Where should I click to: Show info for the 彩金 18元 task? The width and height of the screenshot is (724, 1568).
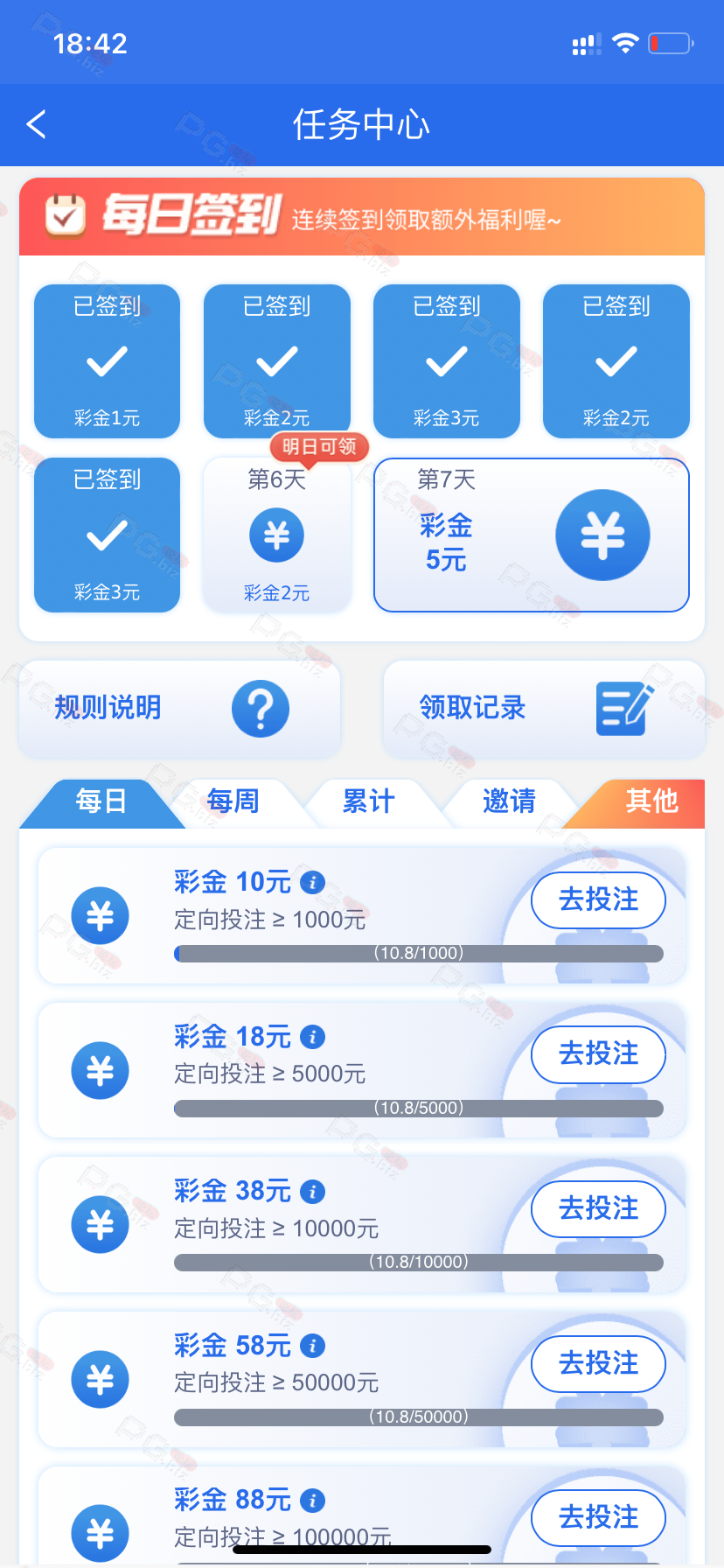[312, 1038]
